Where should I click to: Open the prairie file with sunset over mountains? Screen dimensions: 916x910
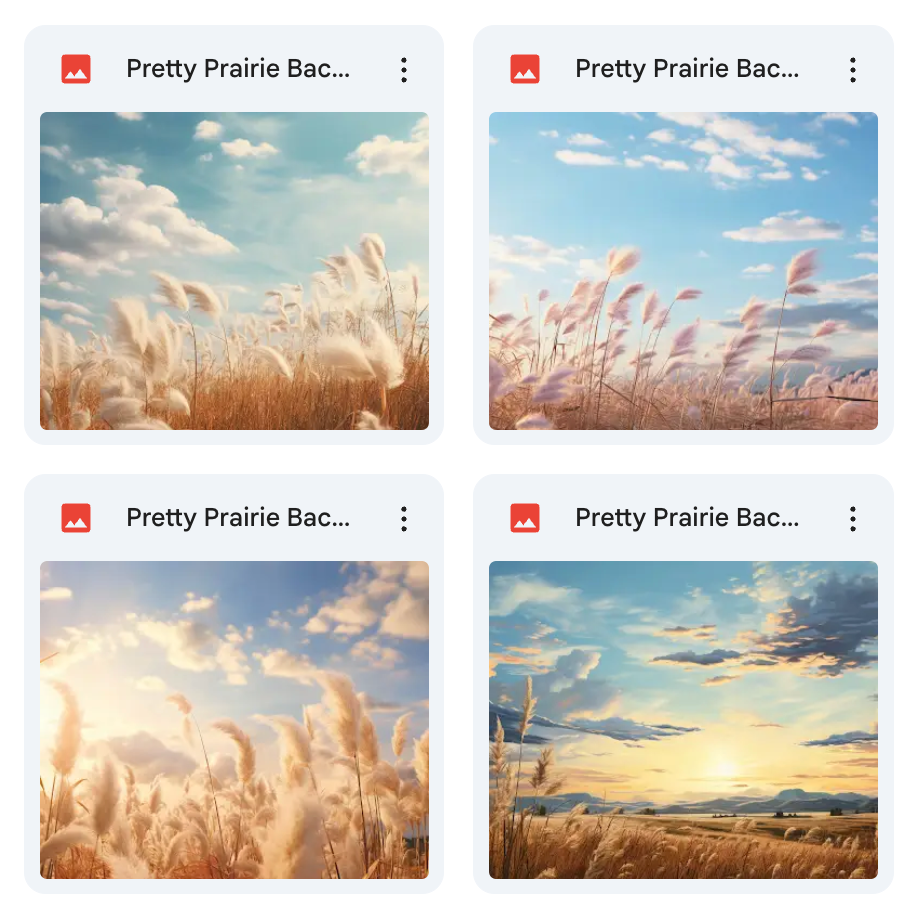[x=683, y=720]
